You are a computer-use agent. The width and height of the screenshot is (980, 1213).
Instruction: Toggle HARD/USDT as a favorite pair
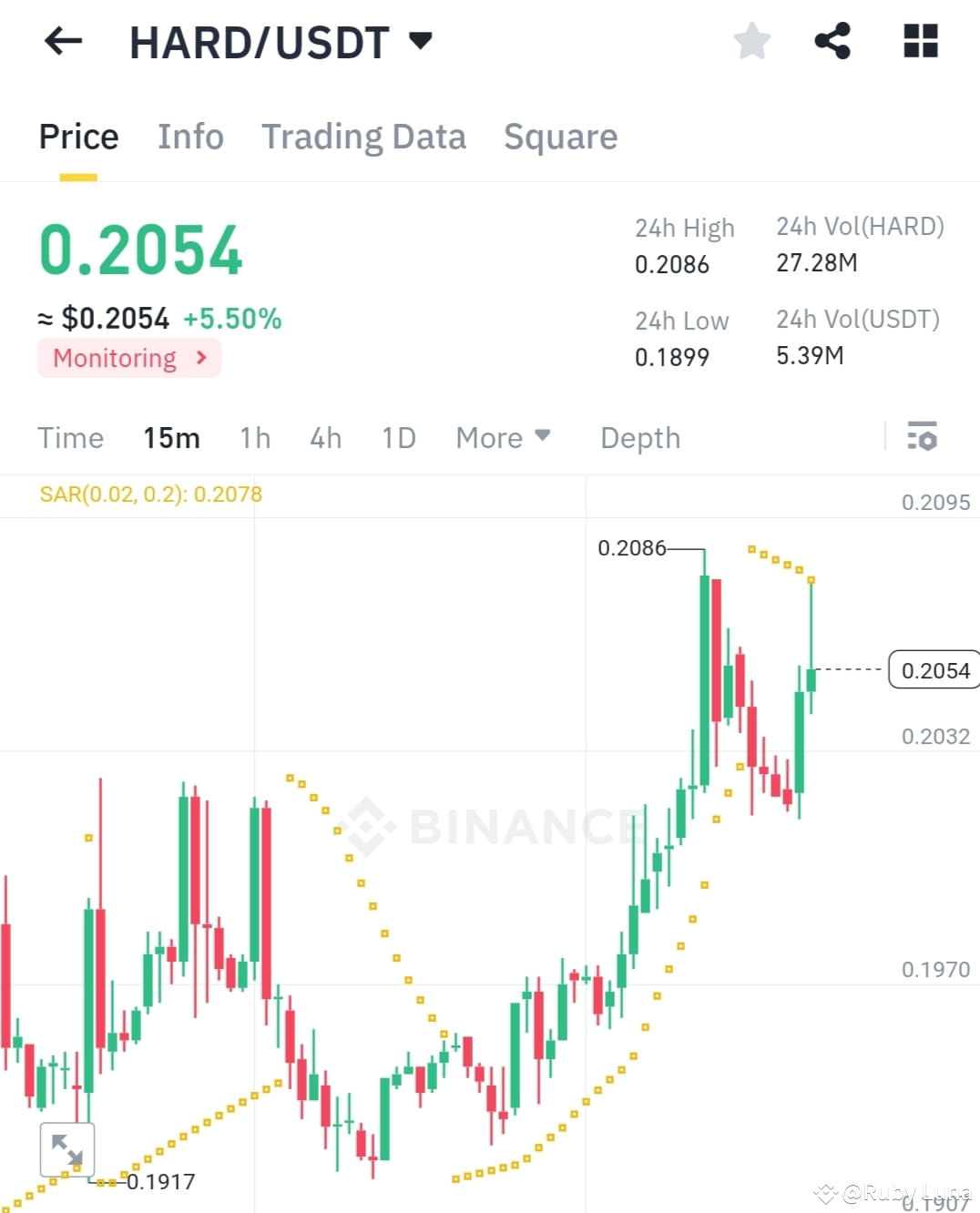(751, 41)
